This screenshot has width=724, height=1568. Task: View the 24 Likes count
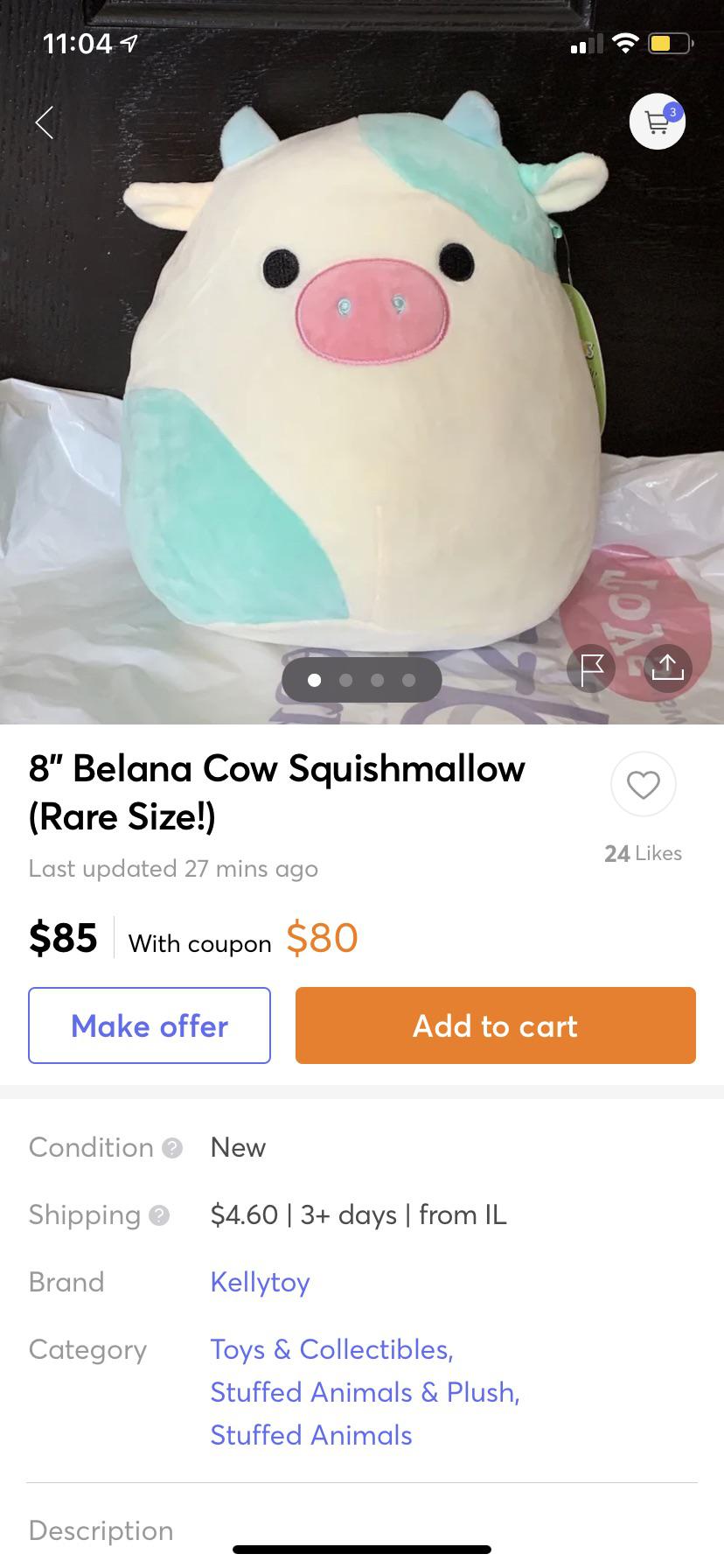coord(643,853)
